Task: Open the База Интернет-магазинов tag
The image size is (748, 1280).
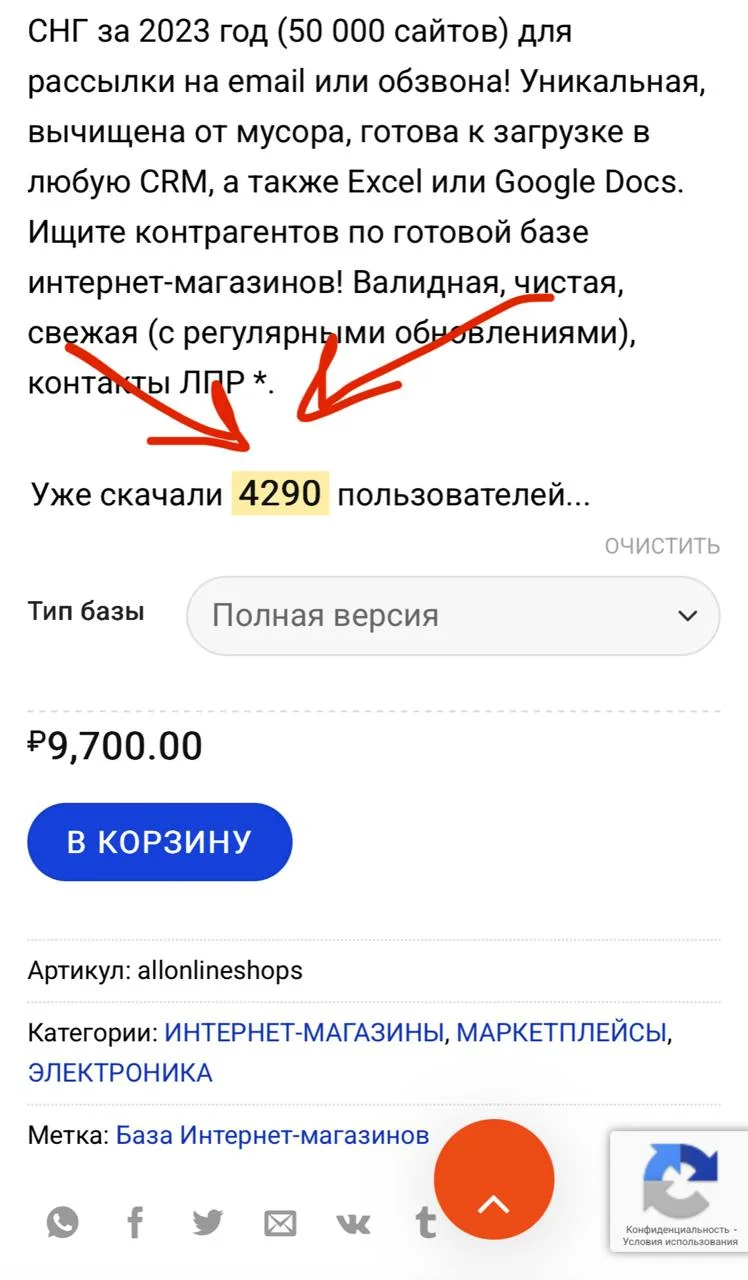Action: tap(272, 1135)
